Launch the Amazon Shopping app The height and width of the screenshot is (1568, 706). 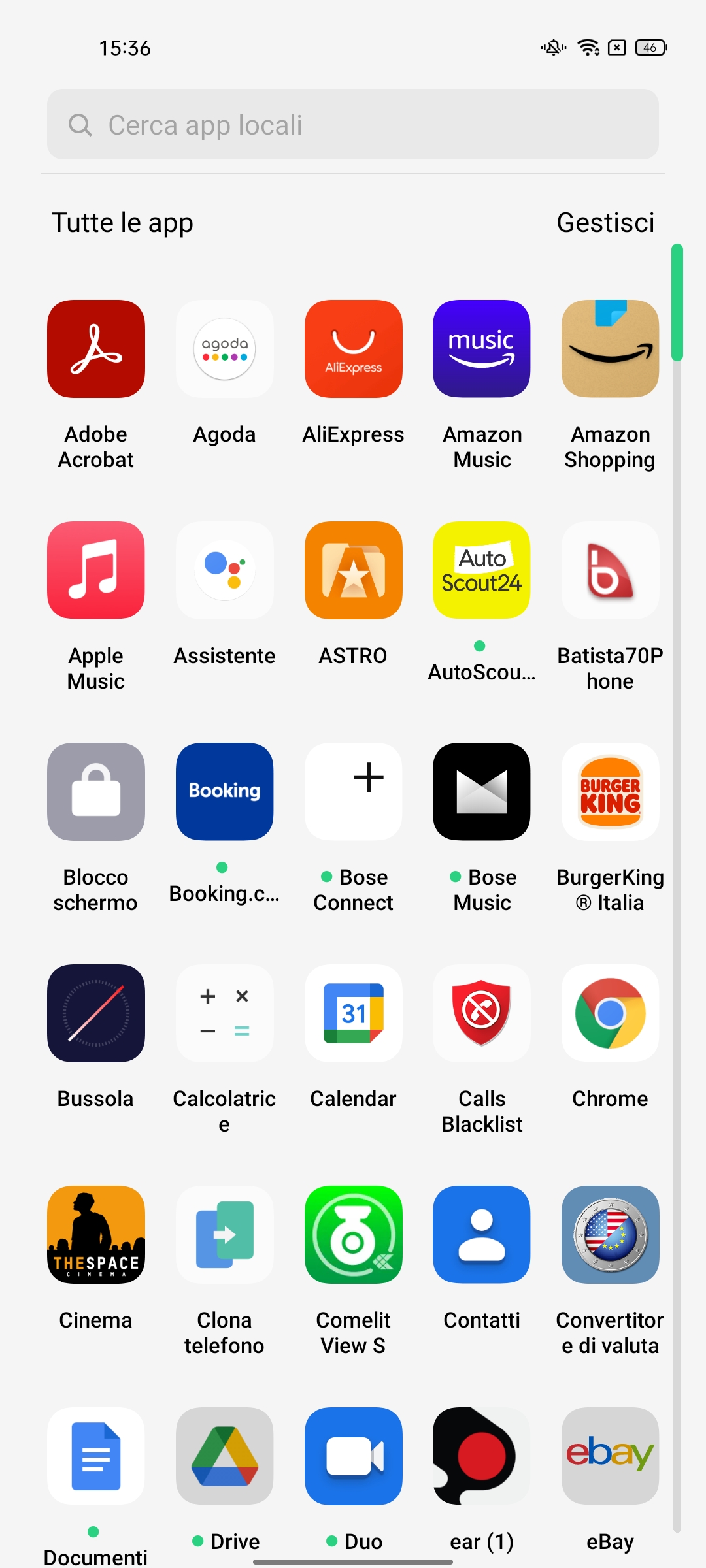[x=610, y=349]
